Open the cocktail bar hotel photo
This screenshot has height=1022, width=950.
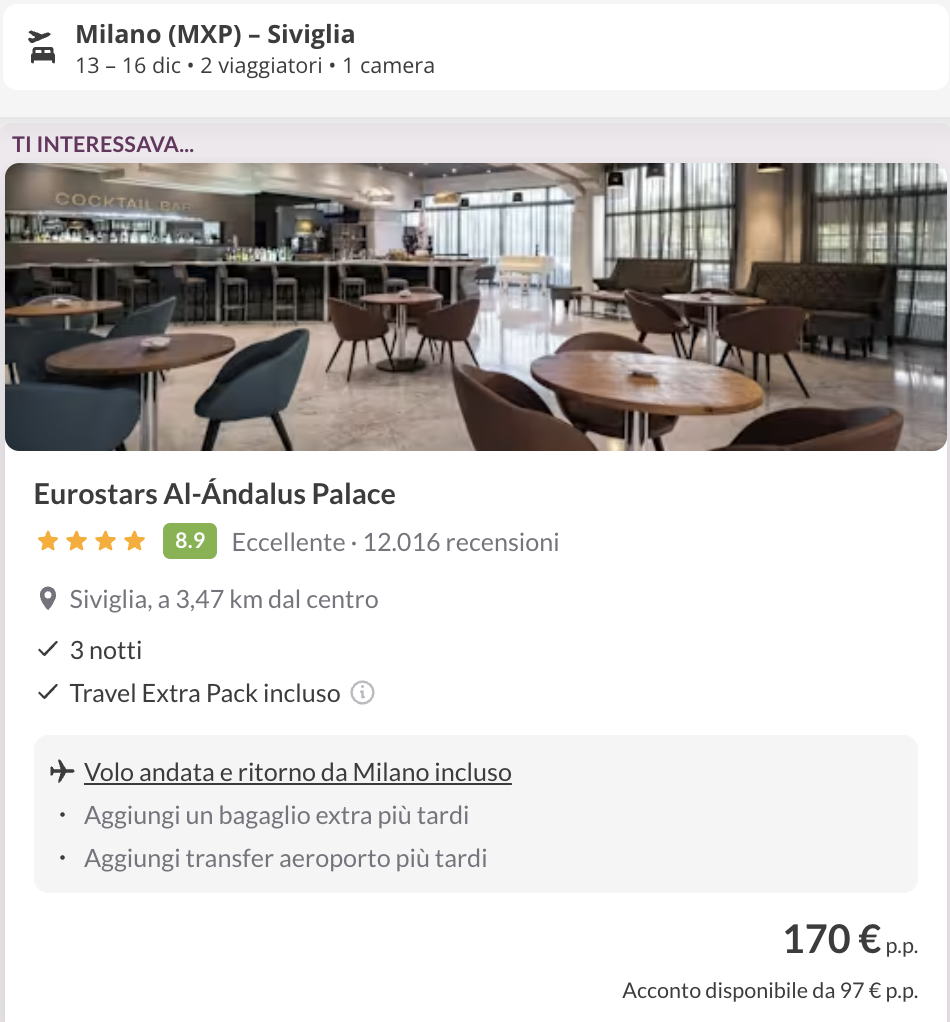[475, 305]
